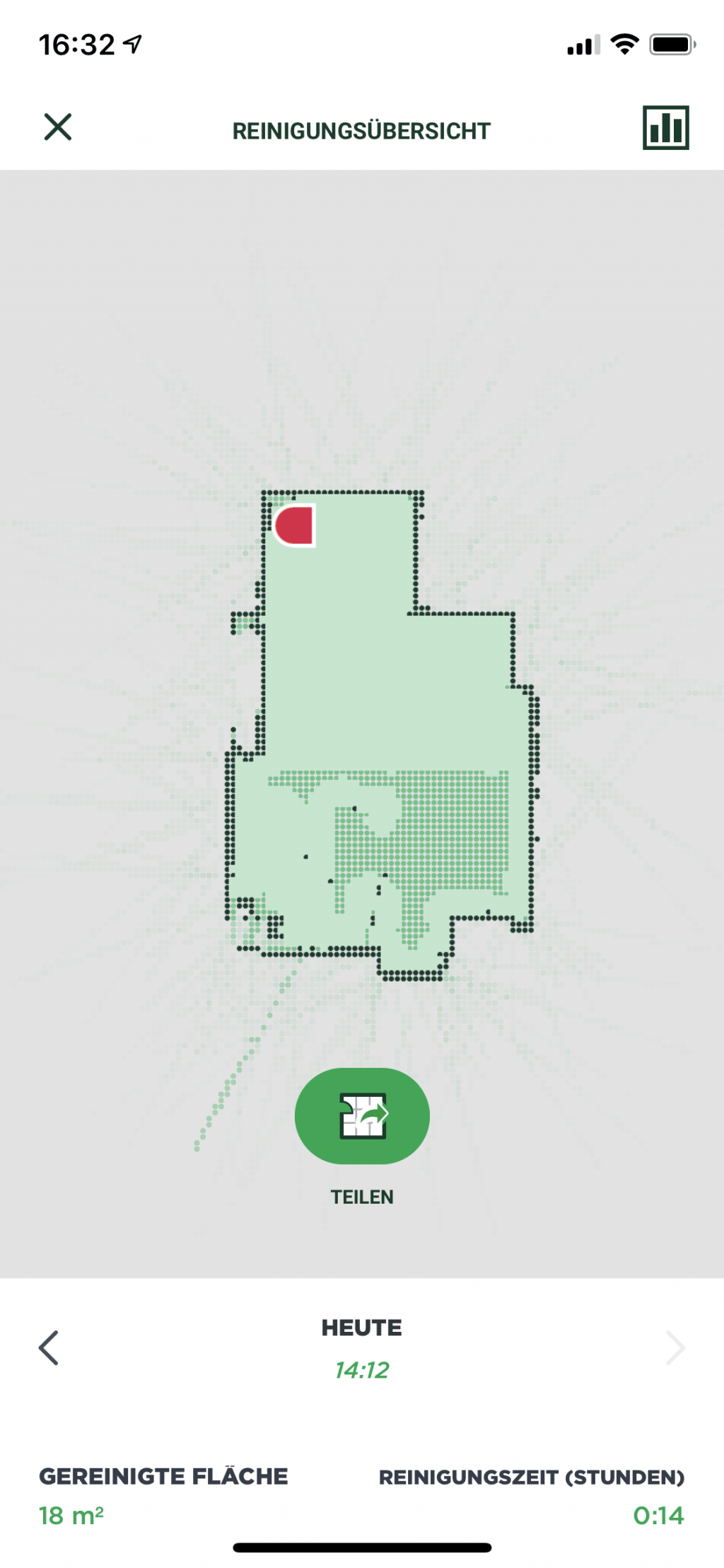
Task: Open the cleaning statistics chart icon
Action: pos(665,128)
